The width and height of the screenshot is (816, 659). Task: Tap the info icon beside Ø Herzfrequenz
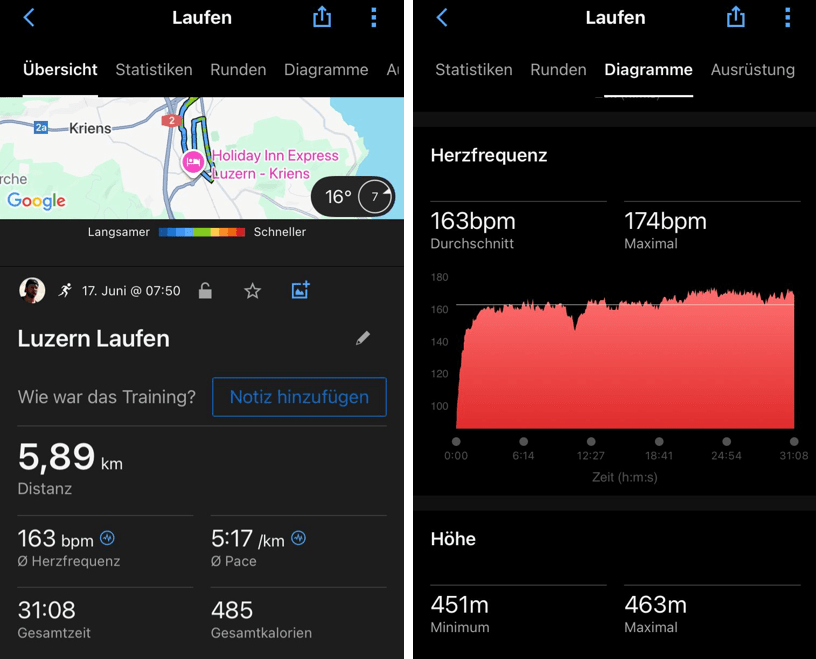click(108, 538)
